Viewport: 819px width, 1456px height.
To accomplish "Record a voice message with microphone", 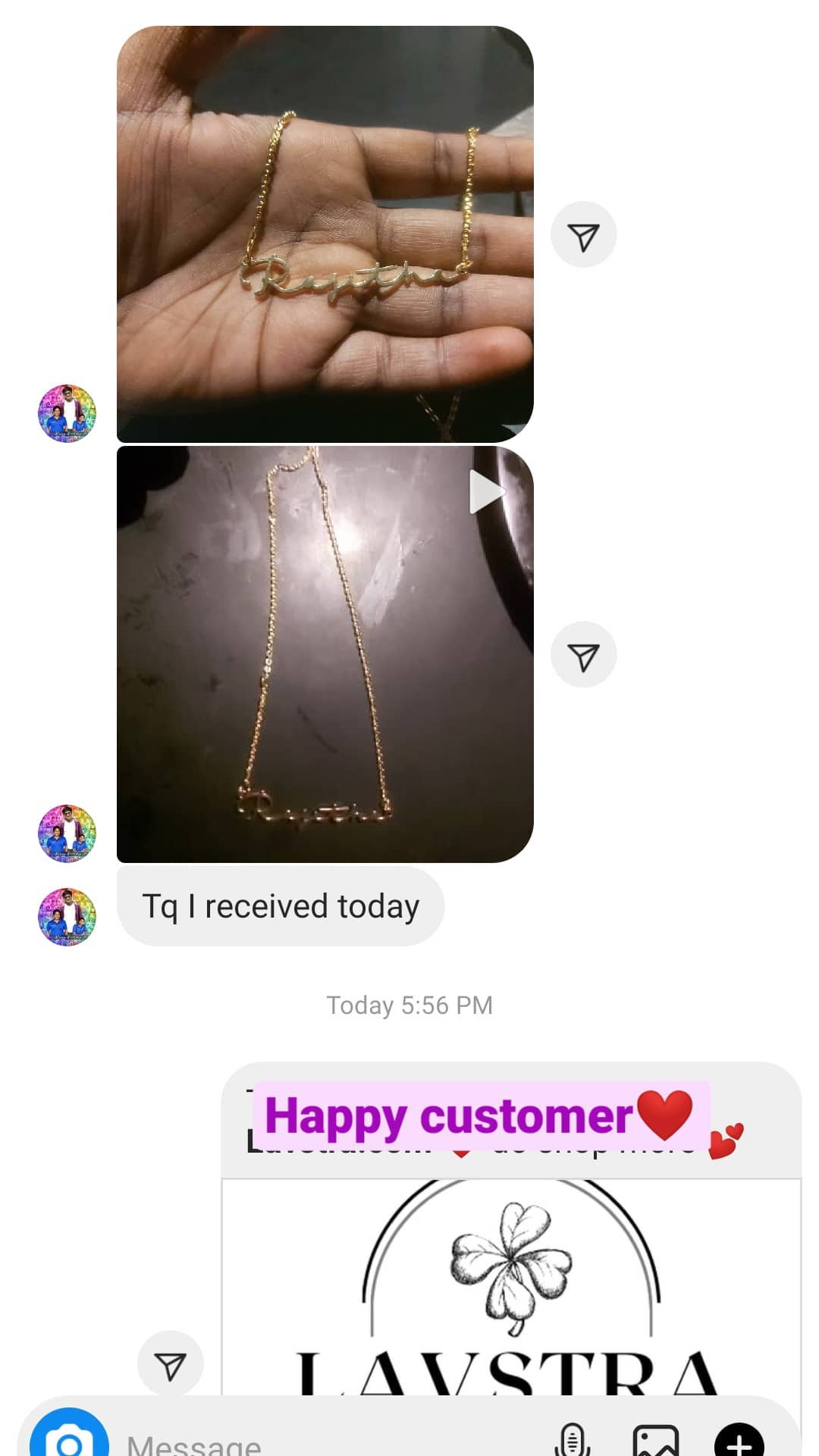I will (x=573, y=1440).
